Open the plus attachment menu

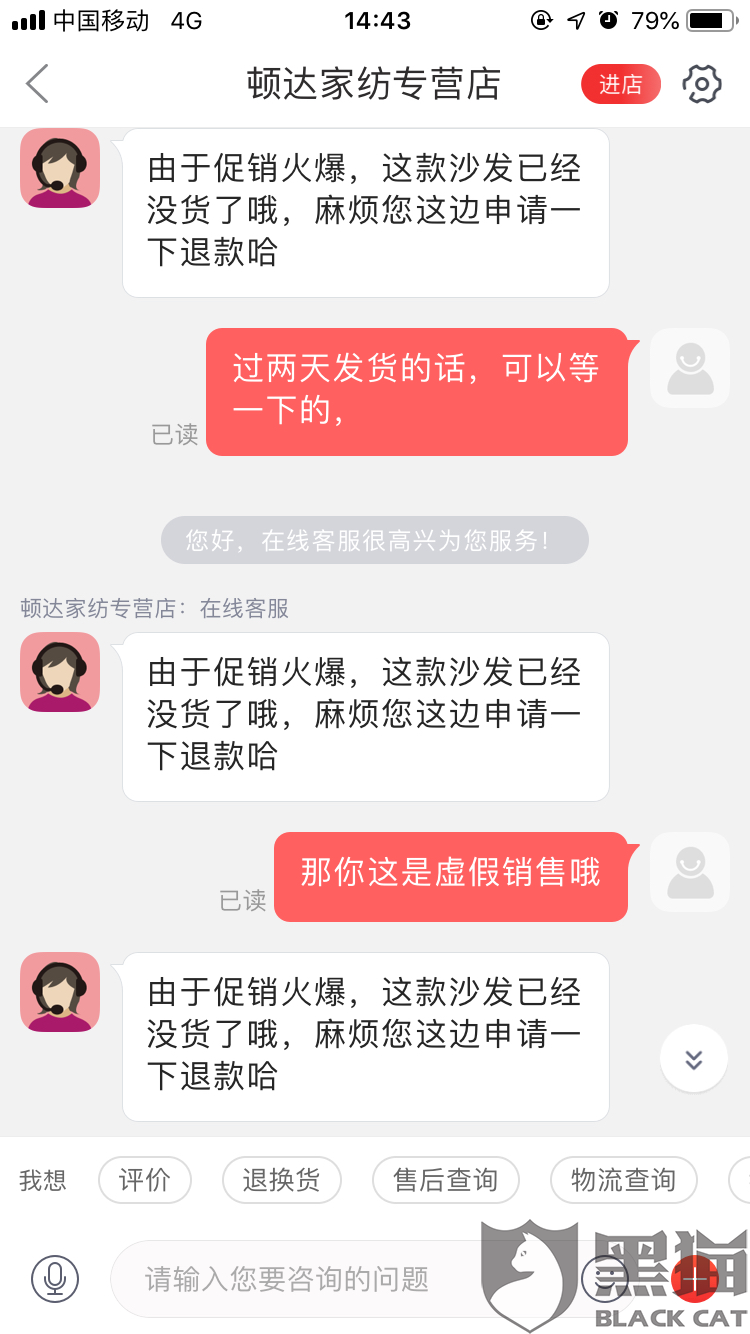click(x=695, y=1278)
